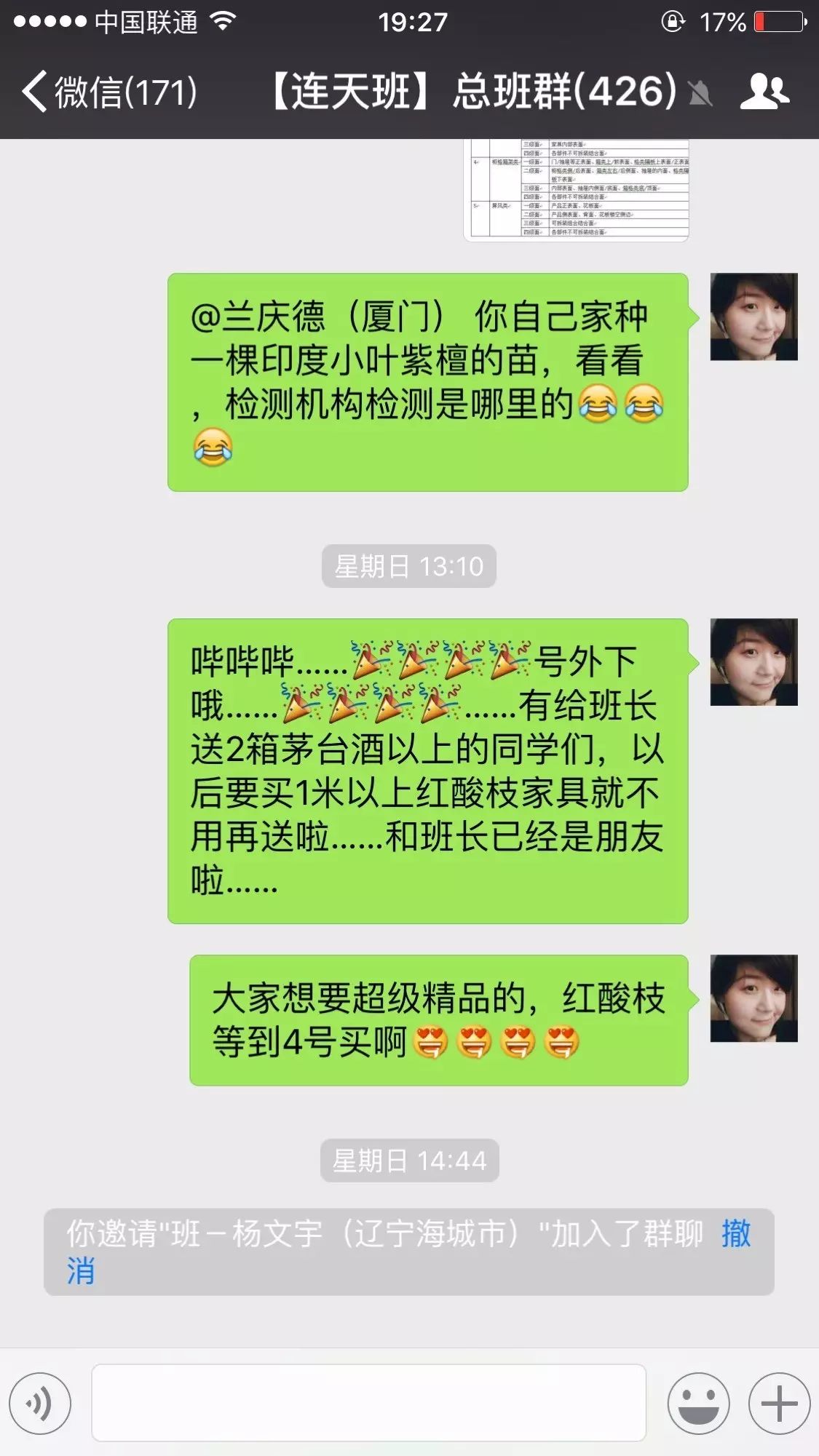
Task: Open the table image at the top
Action: point(576,189)
